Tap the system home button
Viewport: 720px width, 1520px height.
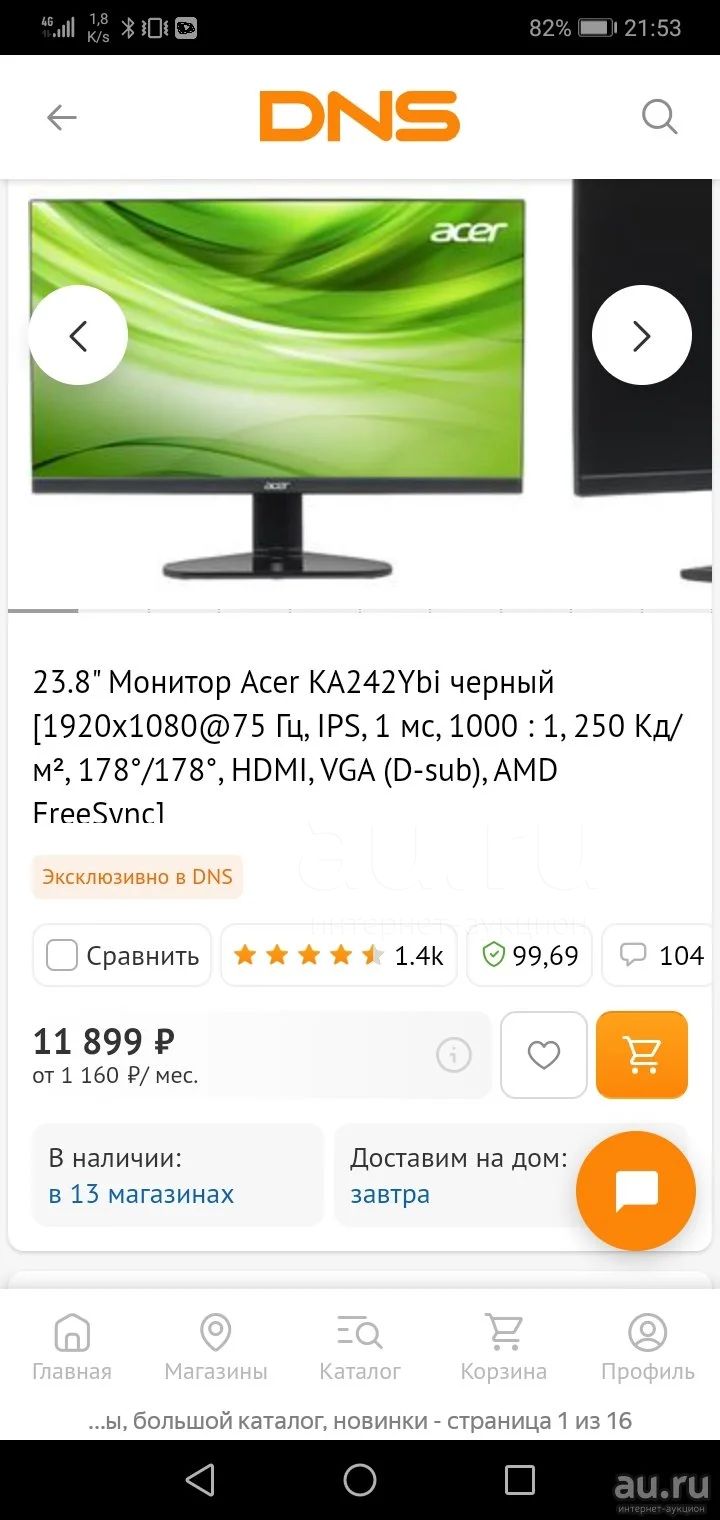click(x=360, y=1480)
